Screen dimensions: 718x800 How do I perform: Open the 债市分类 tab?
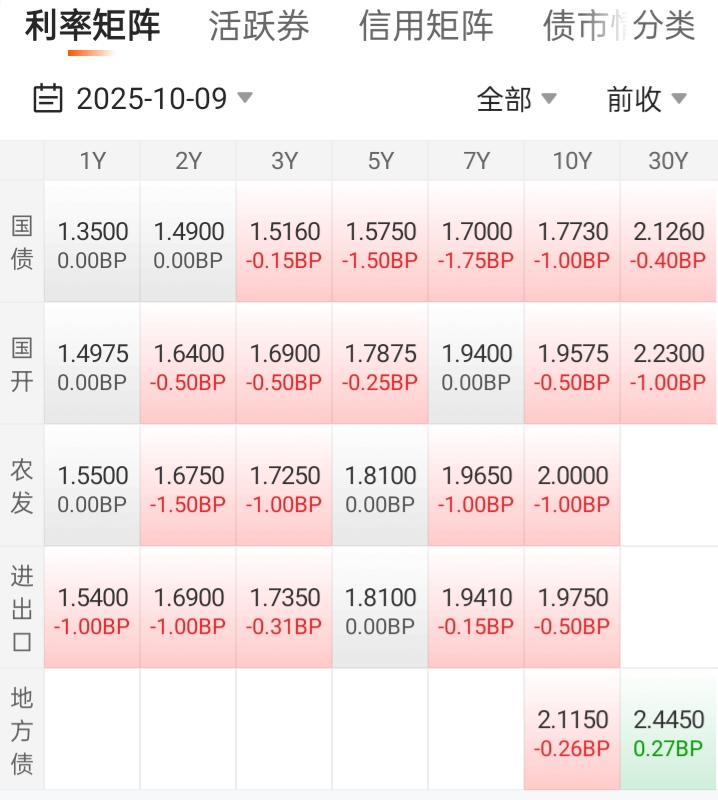(619, 26)
